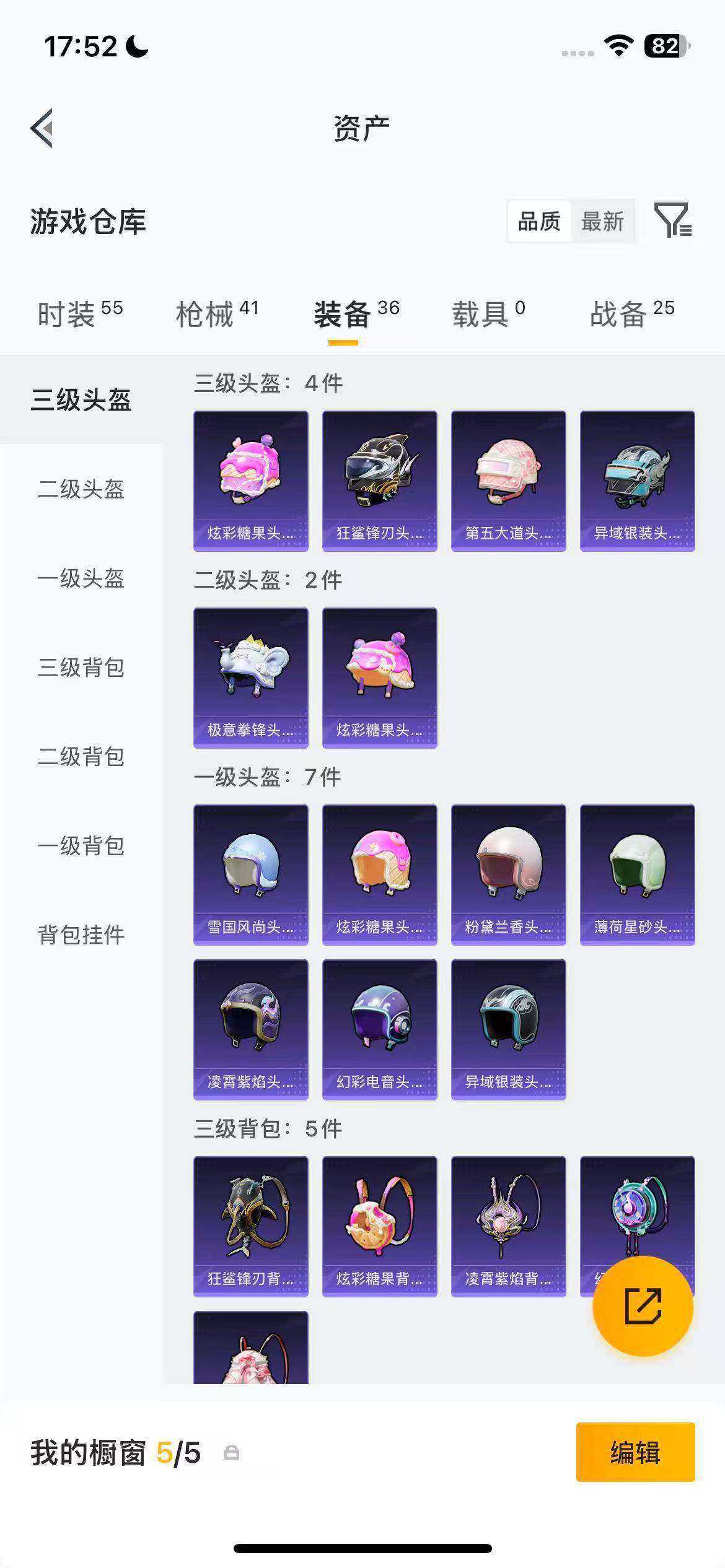
Task: View the 第五大道 helmet item
Action: coord(508,481)
